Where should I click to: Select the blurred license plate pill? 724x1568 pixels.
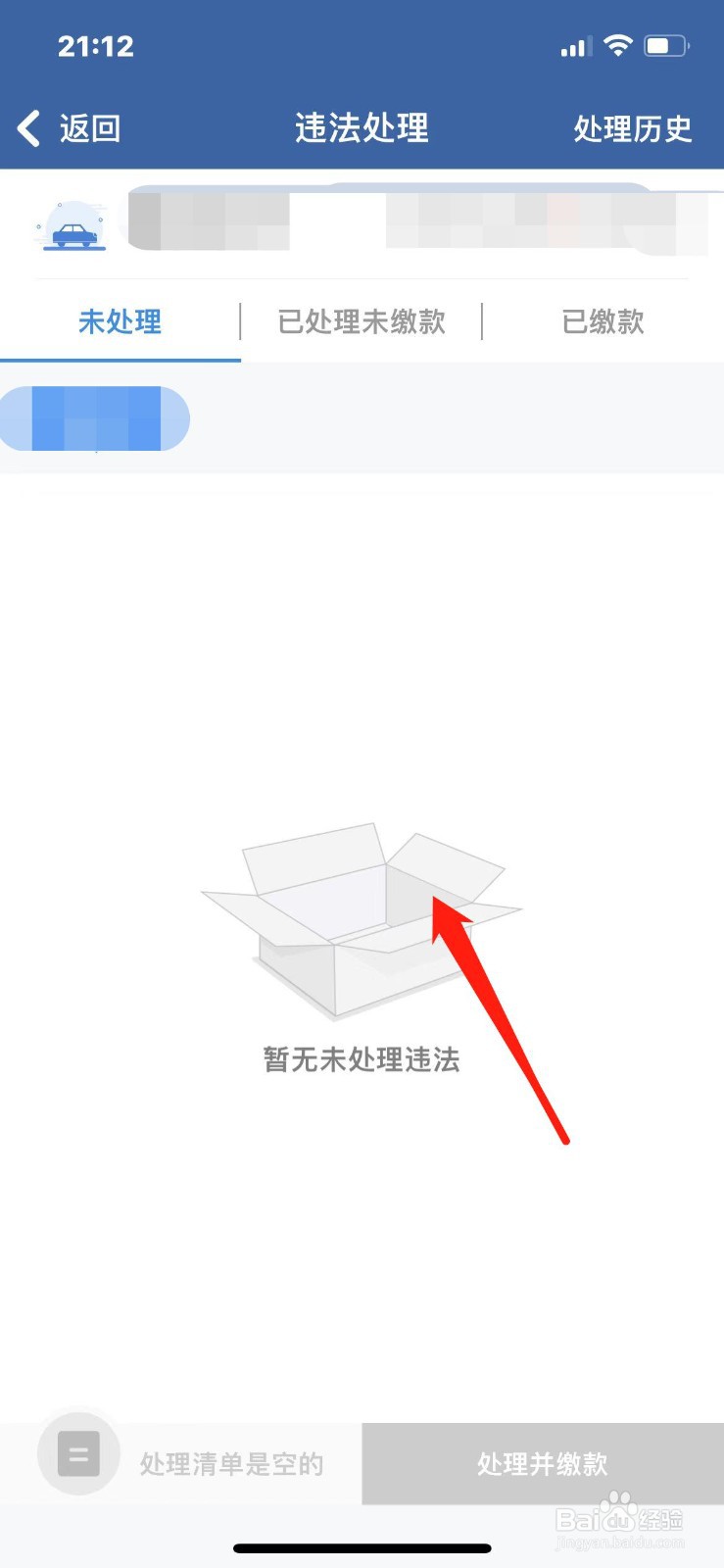[95, 418]
